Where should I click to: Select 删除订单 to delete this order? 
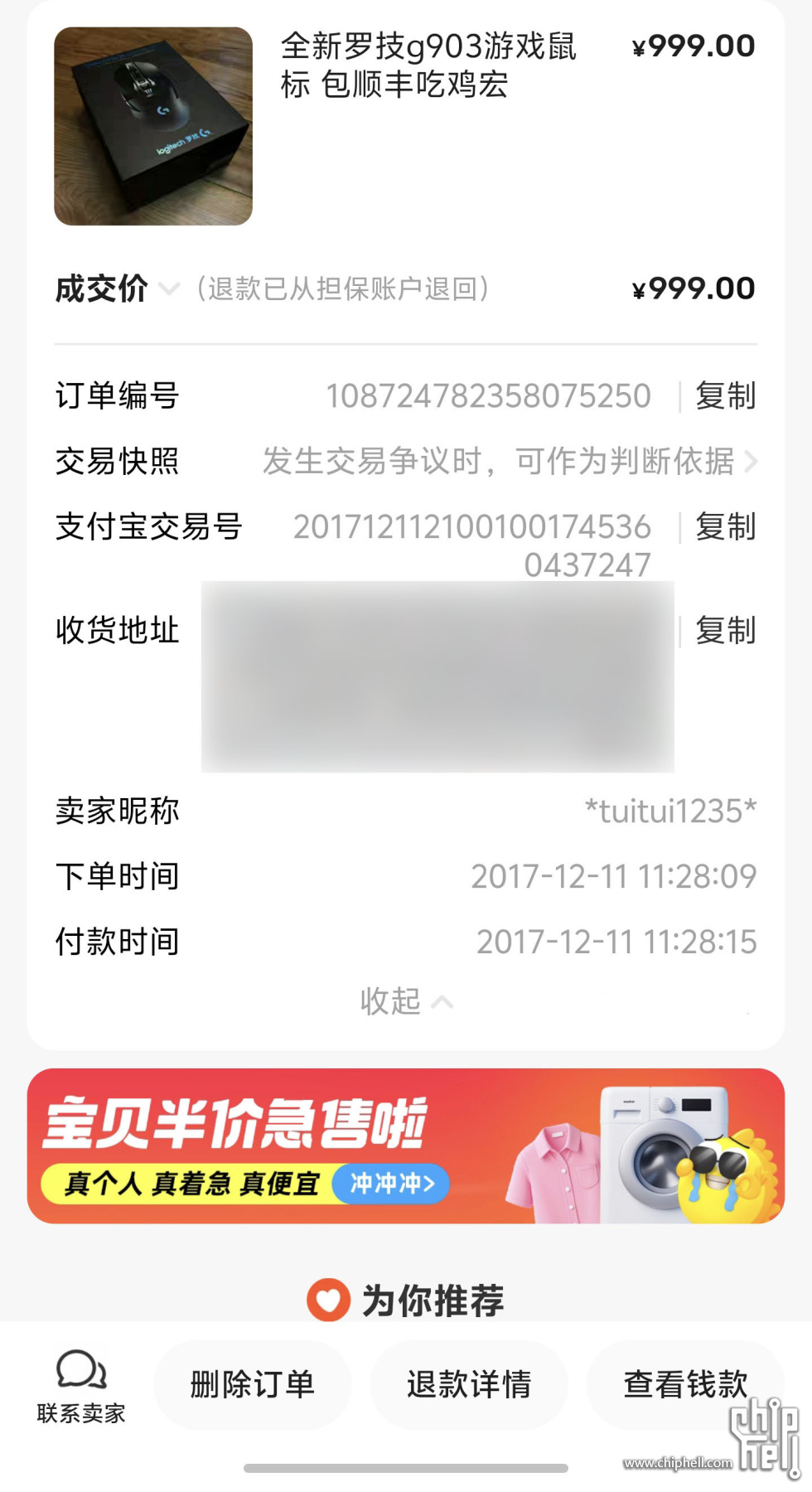[252, 1384]
